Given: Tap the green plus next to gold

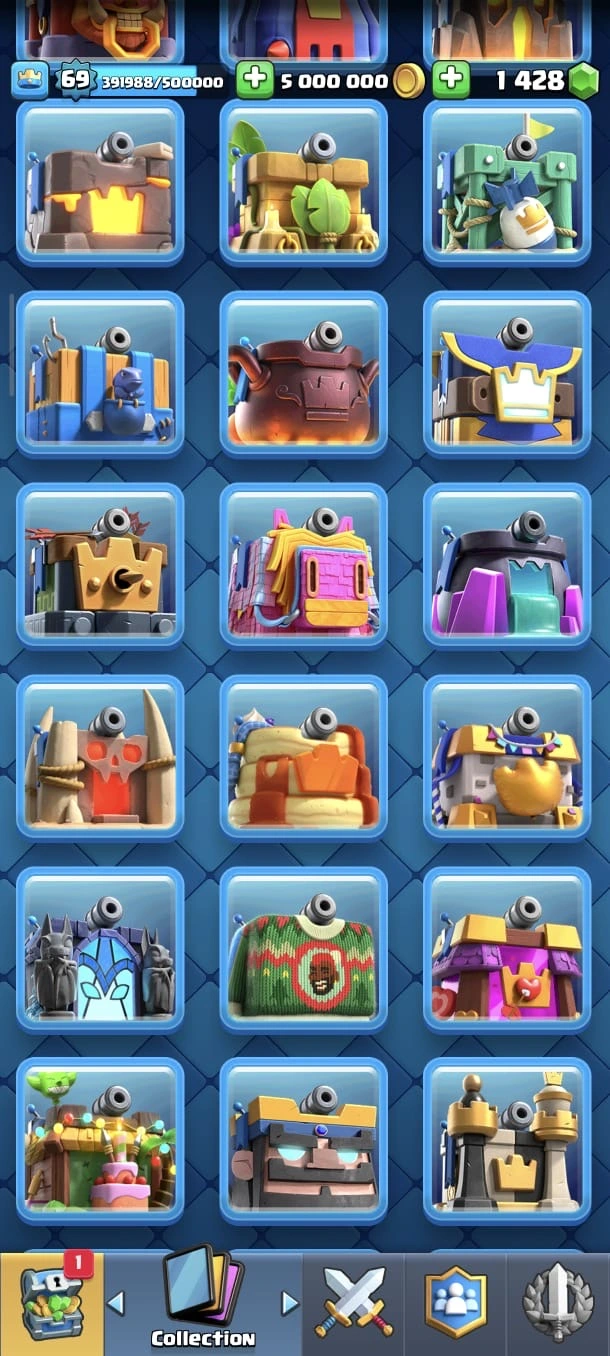Looking at the screenshot, I should coord(255,80).
